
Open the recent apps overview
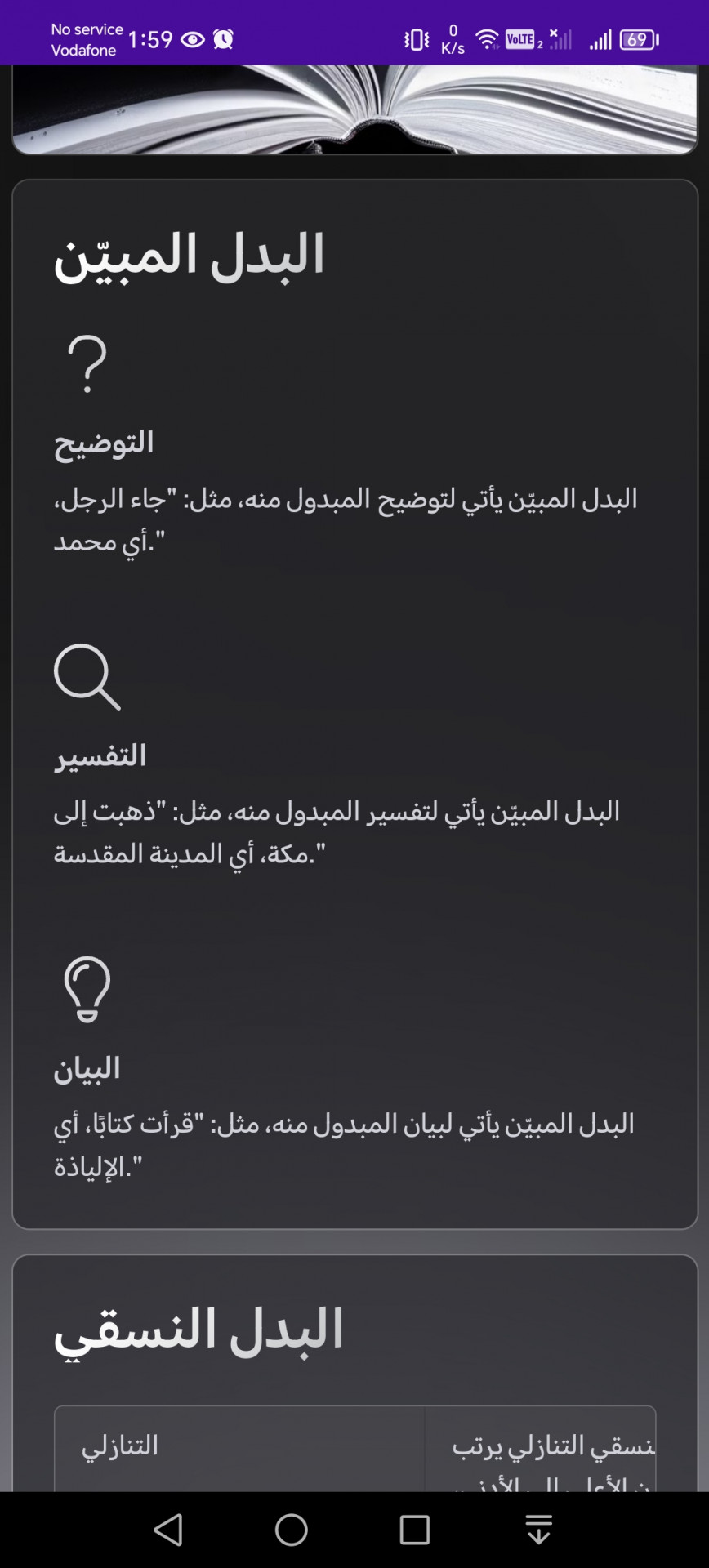point(414,1530)
